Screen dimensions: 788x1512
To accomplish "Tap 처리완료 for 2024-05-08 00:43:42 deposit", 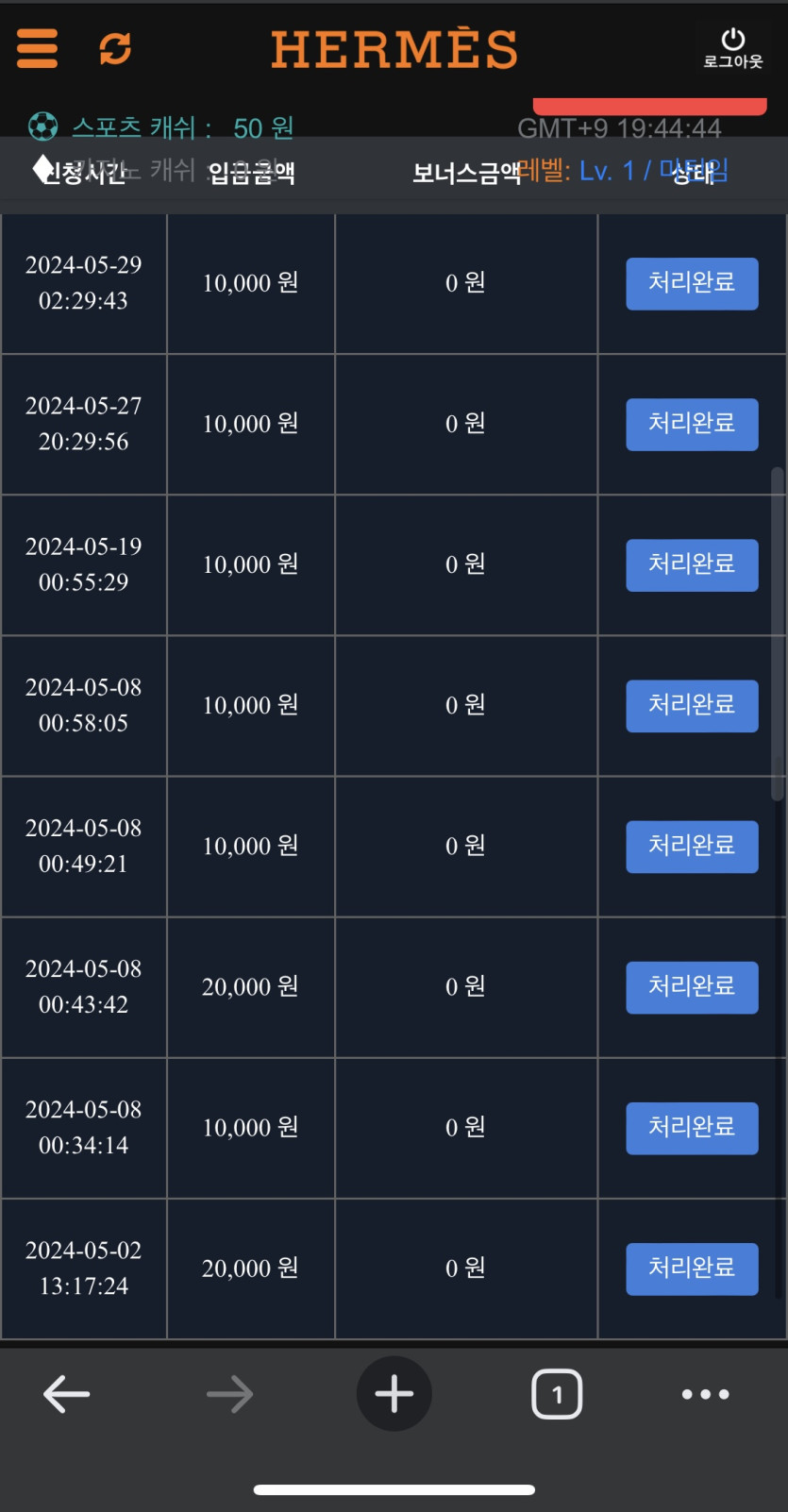I will coord(692,986).
